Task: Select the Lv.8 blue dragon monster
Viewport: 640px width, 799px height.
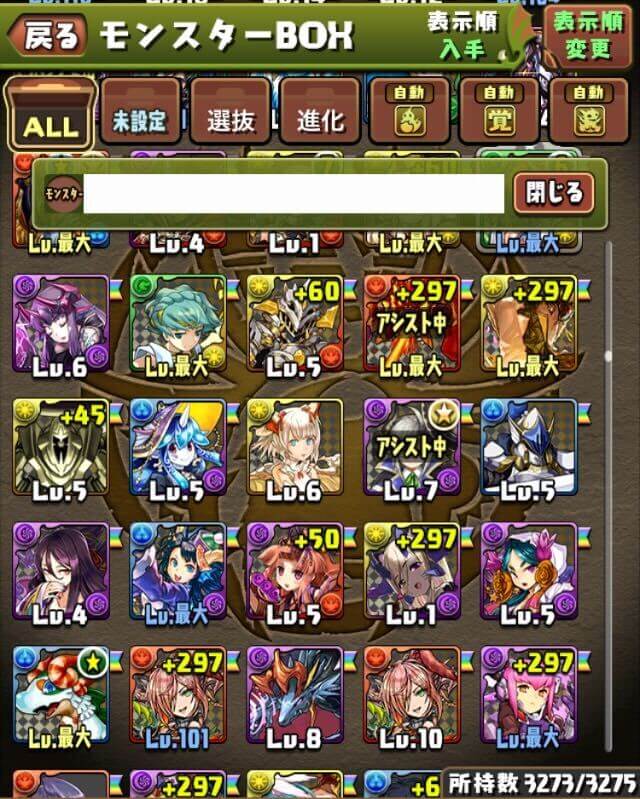Action: point(295,693)
